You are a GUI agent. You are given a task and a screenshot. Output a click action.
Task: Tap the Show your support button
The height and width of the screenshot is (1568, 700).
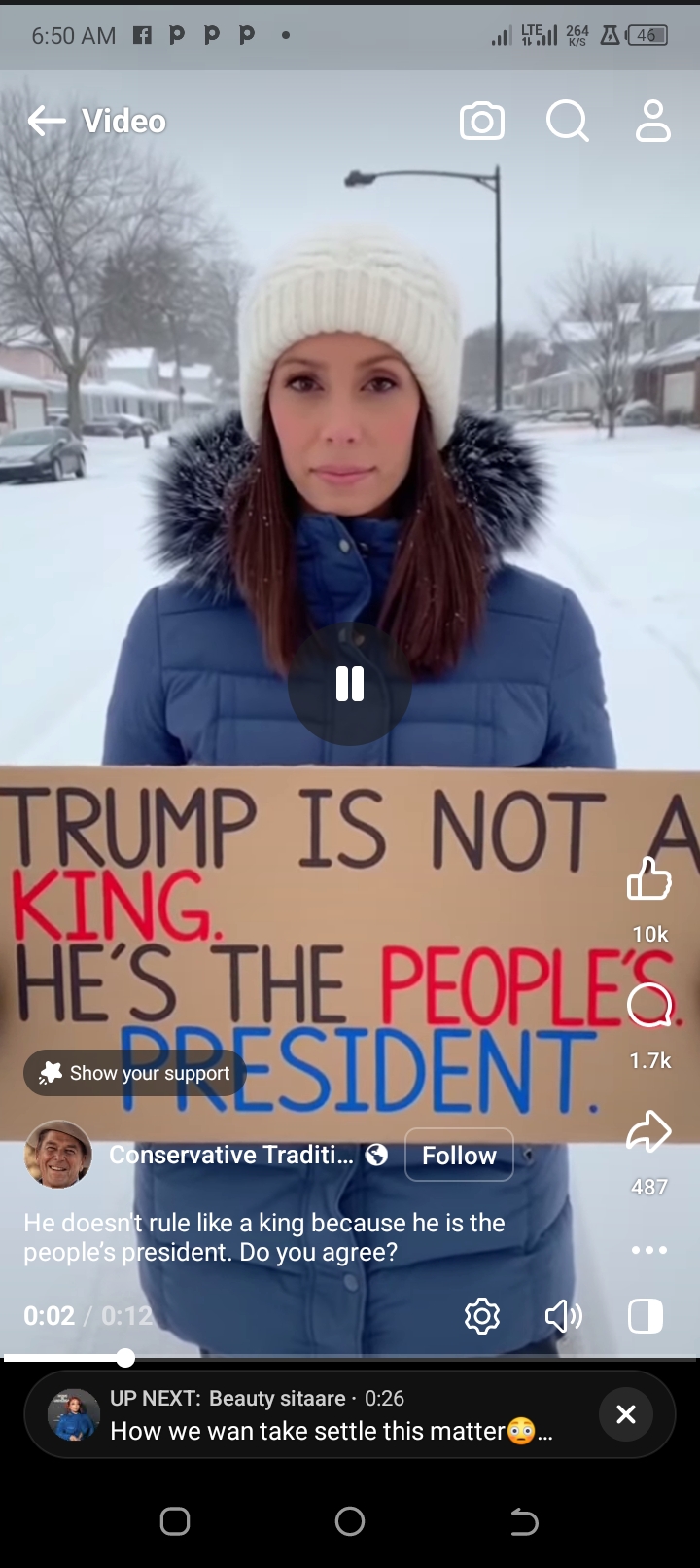coord(135,1073)
